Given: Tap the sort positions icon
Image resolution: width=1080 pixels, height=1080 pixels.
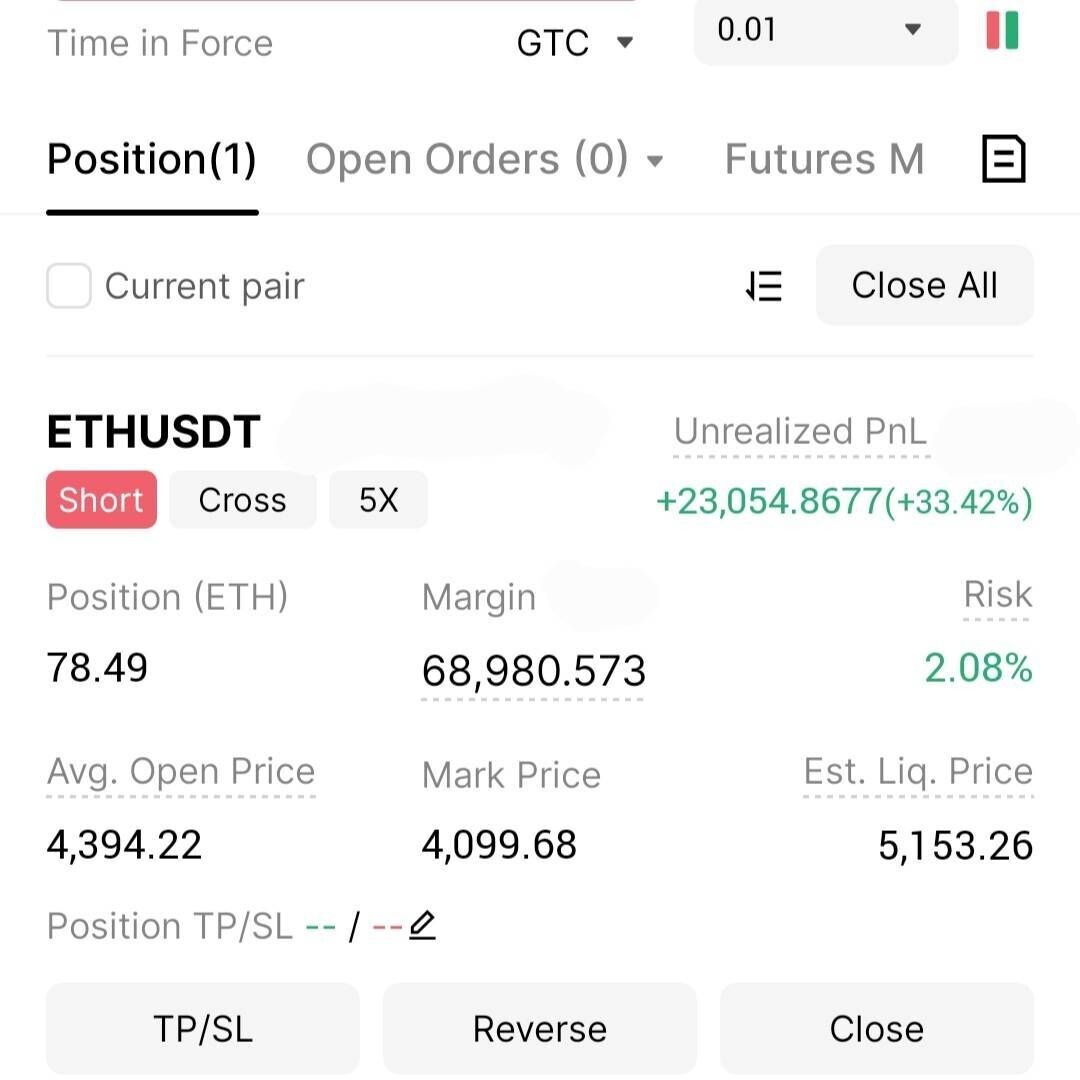Looking at the screenshot, I should (765, 286).
